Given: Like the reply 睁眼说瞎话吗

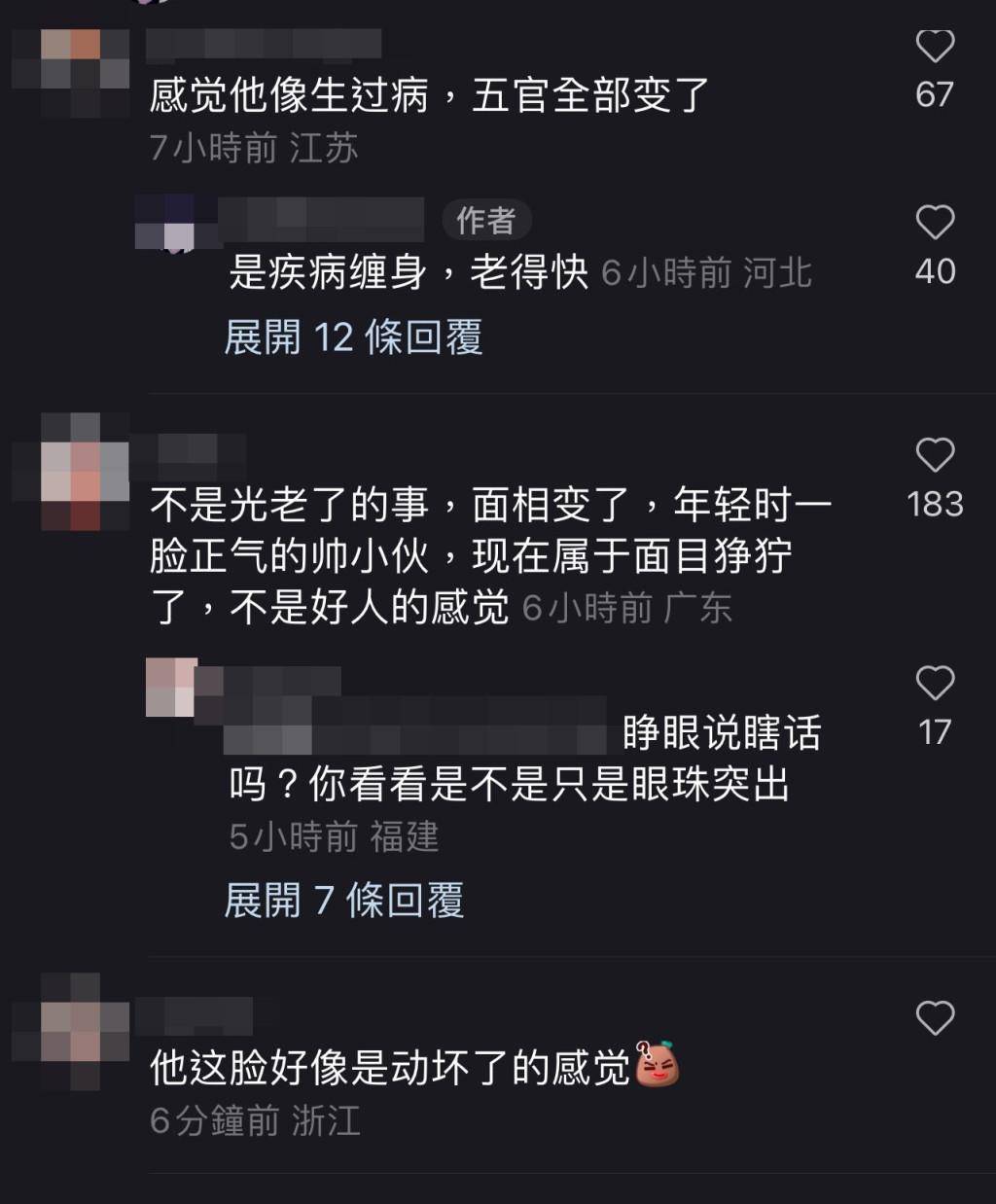Looking at the screenshot, I should (935, 684).
